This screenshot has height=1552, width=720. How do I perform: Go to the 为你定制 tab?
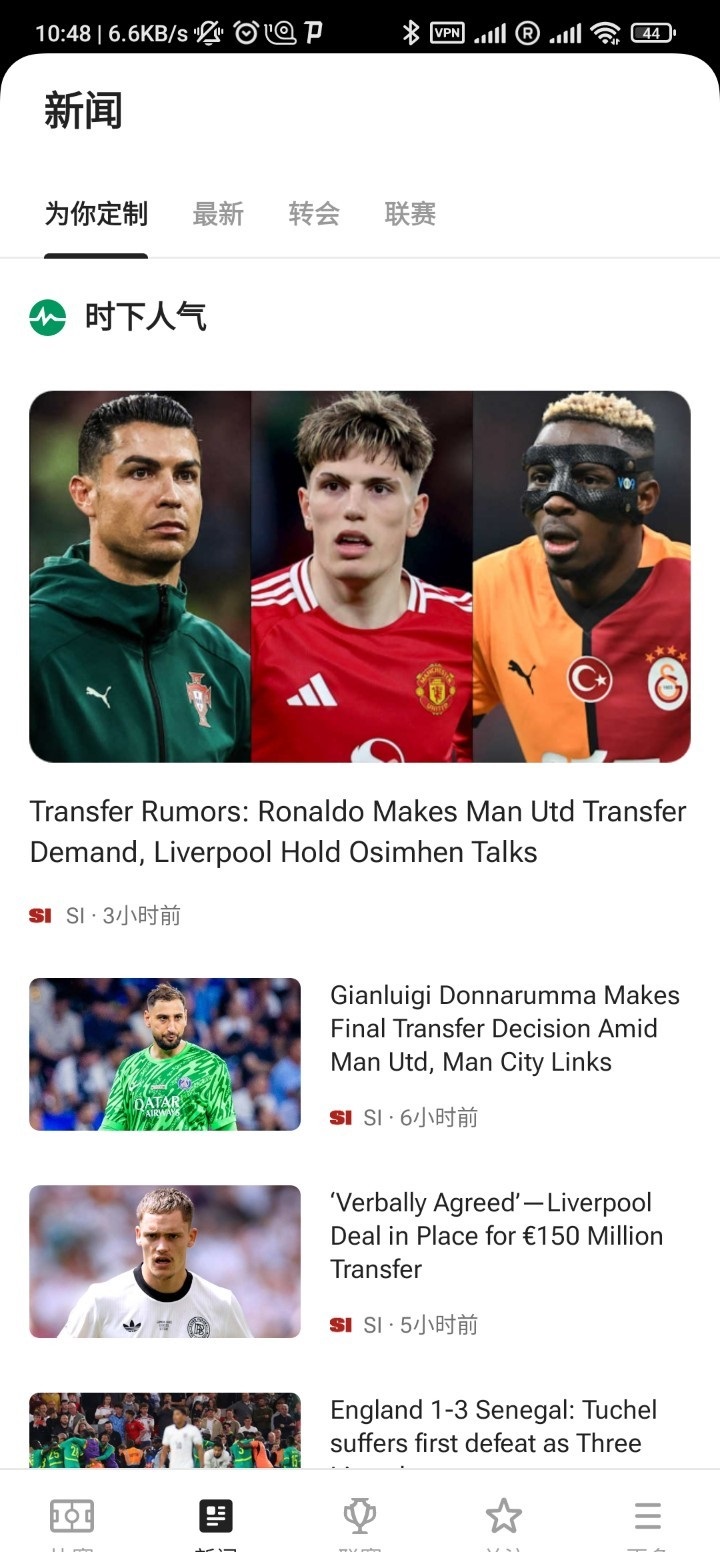point(96,214)
